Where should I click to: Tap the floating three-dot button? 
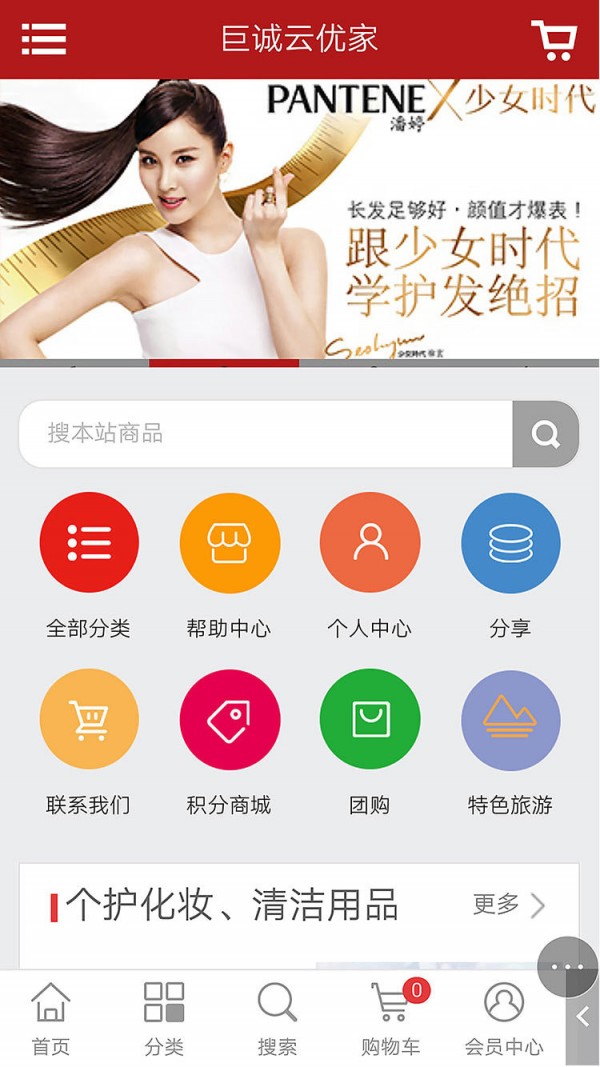(x=566, y=967)
